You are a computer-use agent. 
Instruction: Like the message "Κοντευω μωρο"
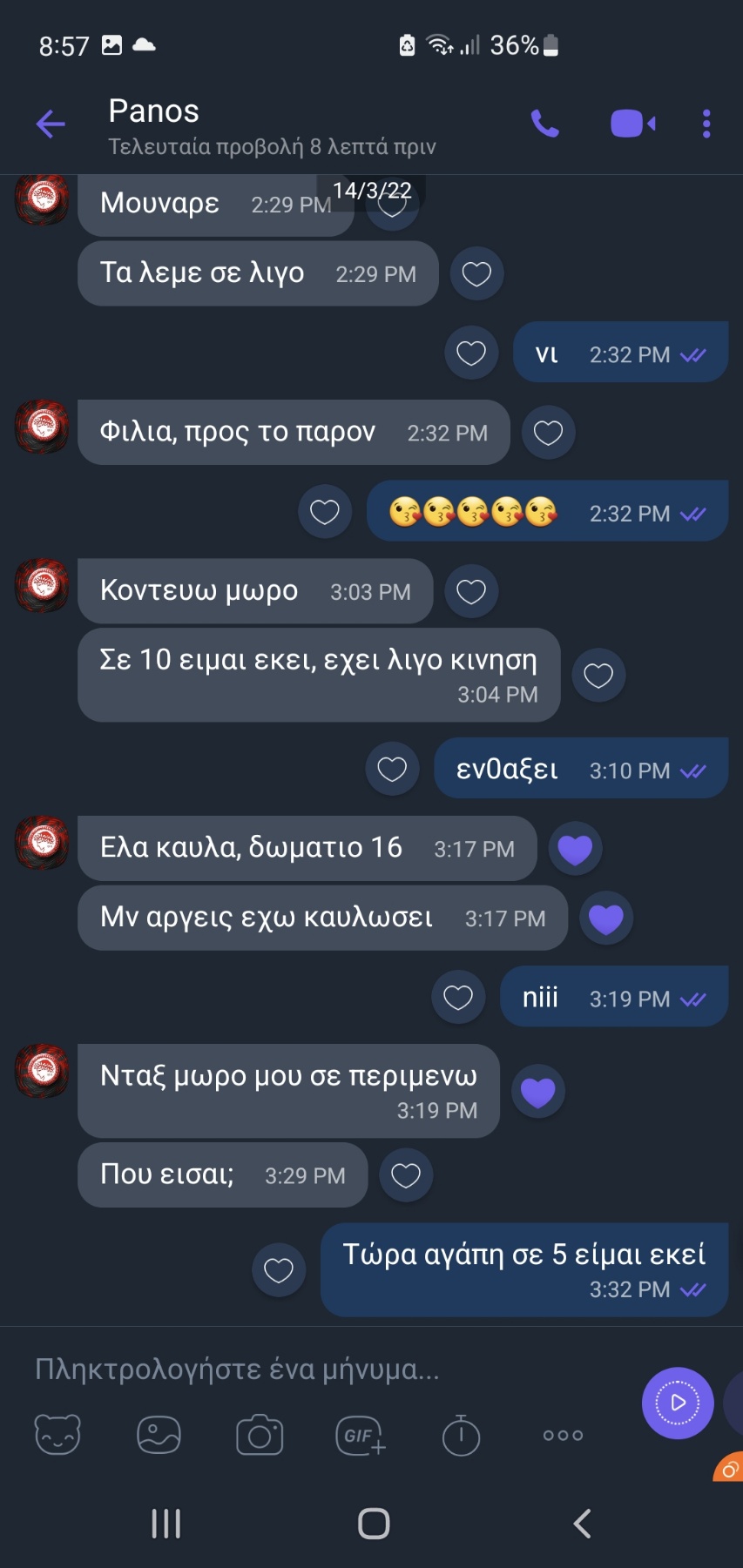[x=471, y=592]
